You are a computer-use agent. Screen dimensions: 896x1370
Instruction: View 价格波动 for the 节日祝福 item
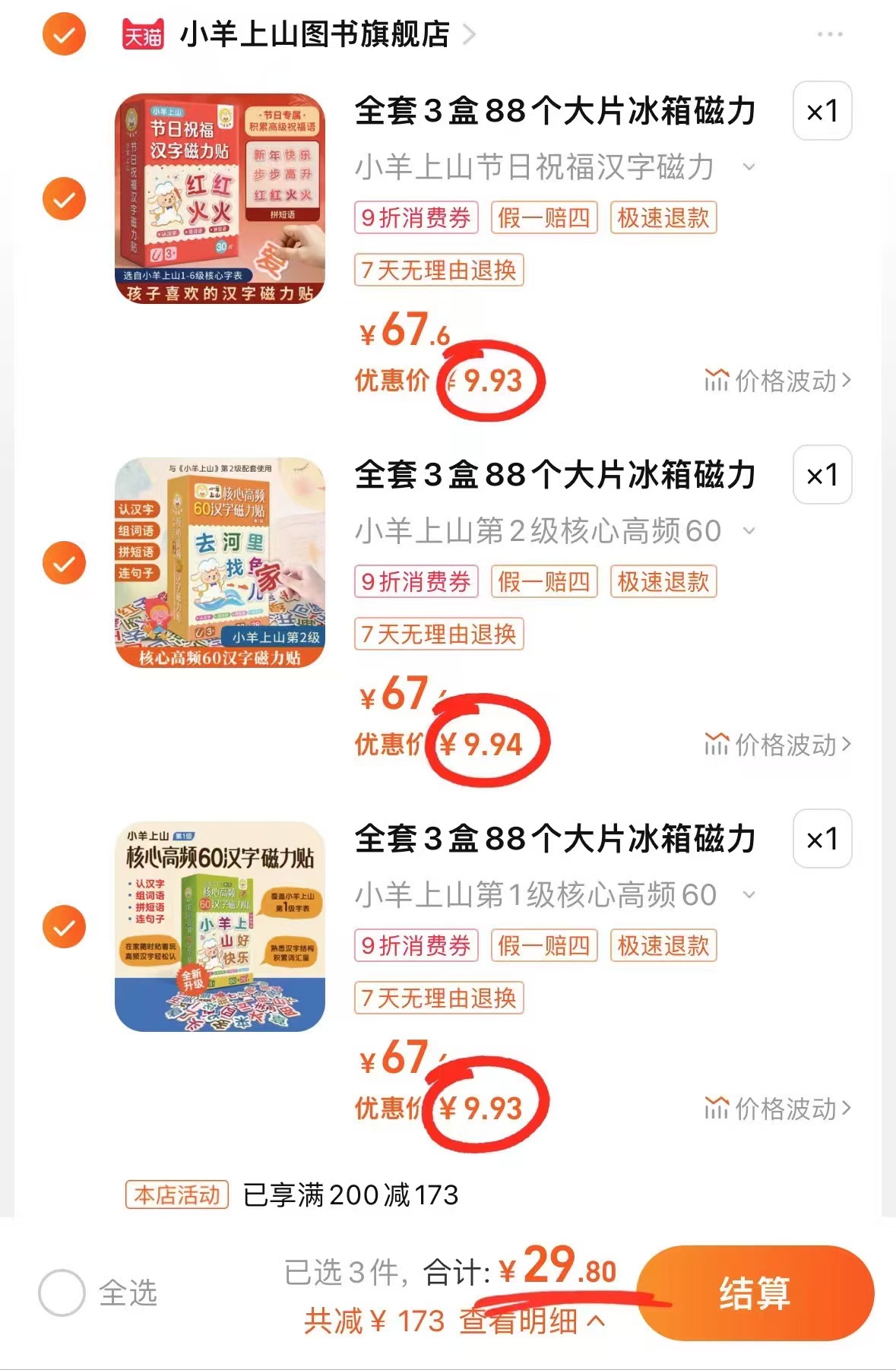point(777,380)
